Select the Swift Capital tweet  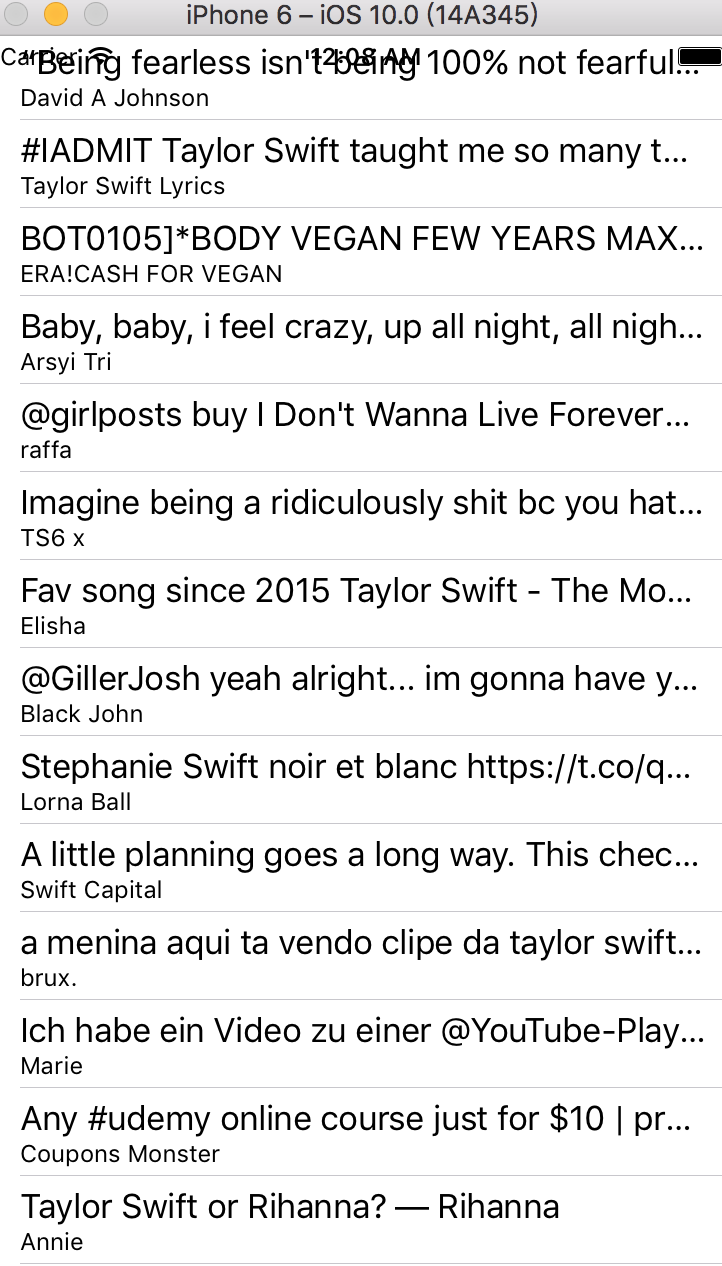361,869
